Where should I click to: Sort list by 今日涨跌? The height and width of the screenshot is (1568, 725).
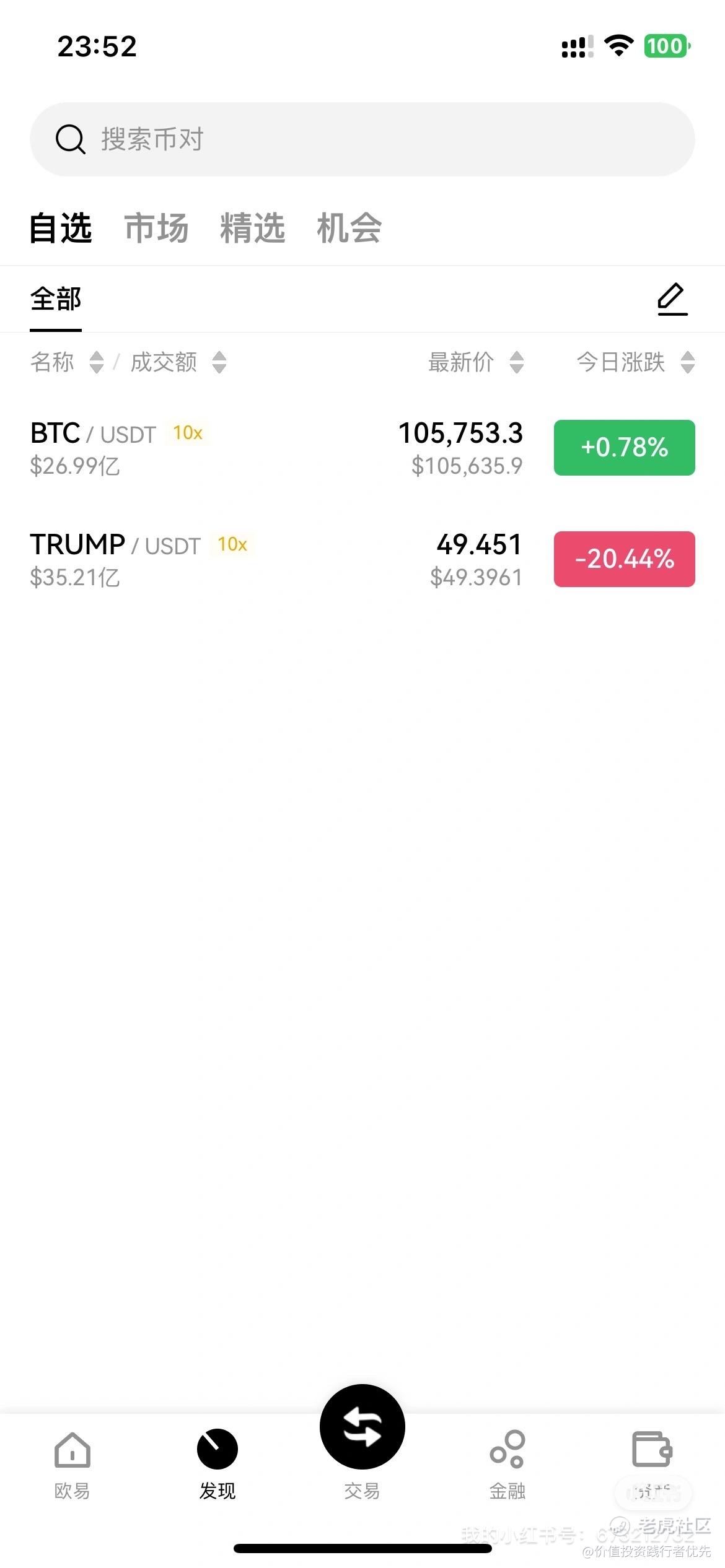[x=636, y=362]
